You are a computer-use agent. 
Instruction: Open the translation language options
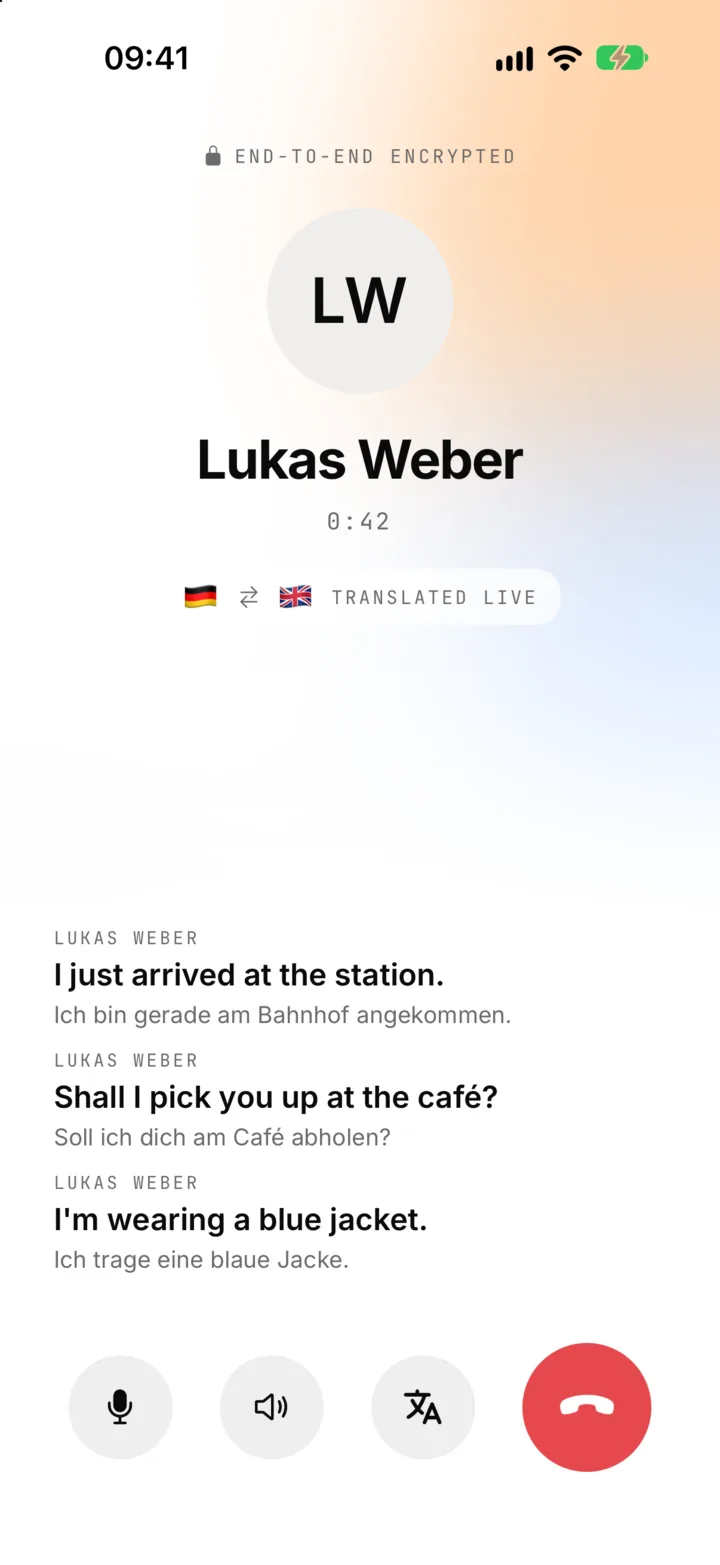pos(423,1407)
